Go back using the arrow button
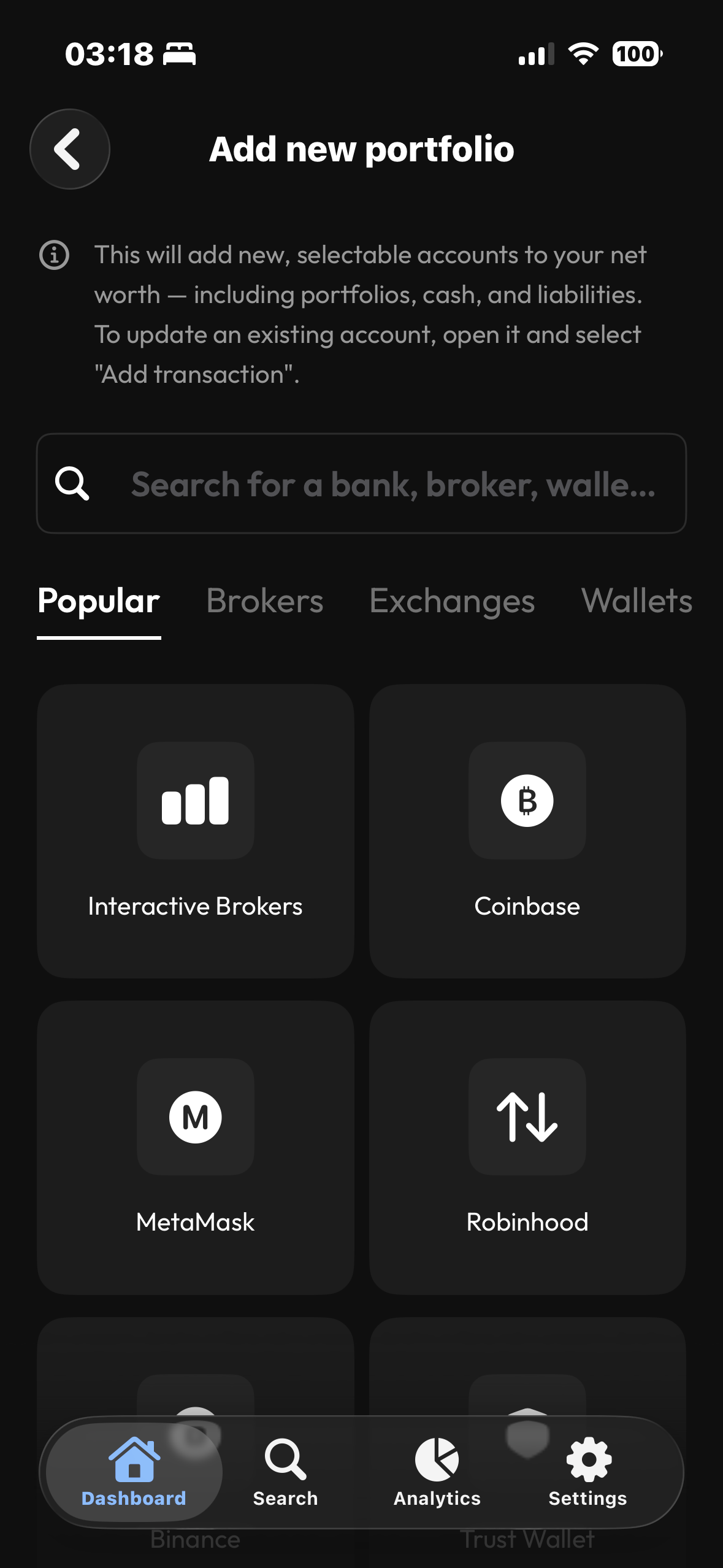The width and height of the screenshot is (723, 1568). click(70, 149)
